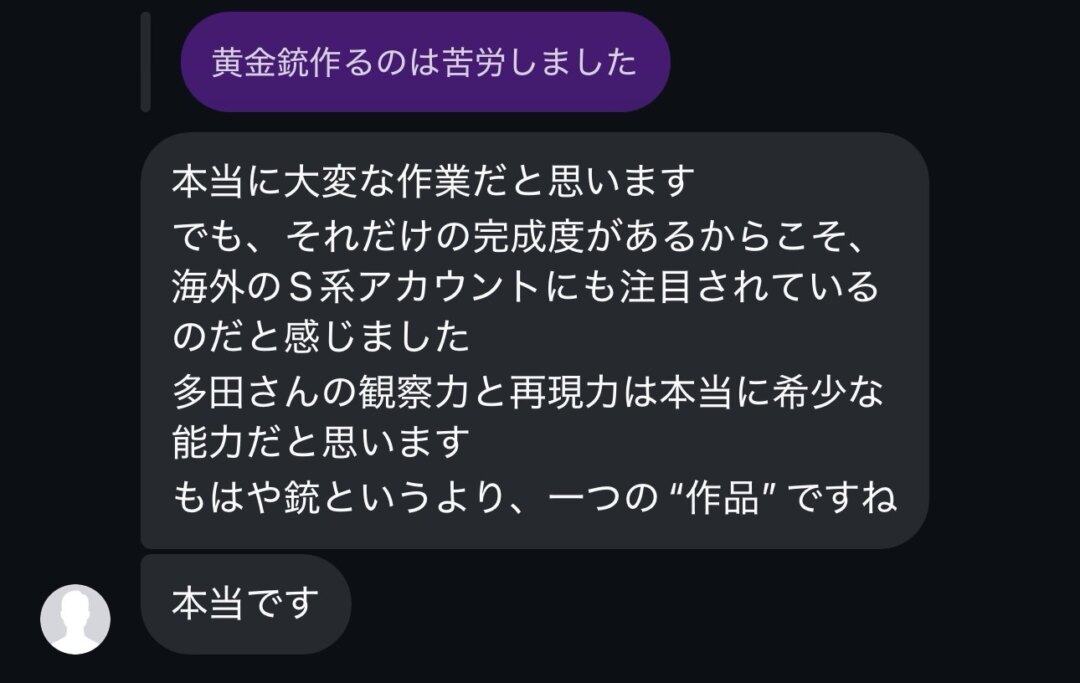Jump to quoted message 黄金銃作るのは苦労しました
The height and width of the screenshot is (683, 1080).
(x=424, y=63)
